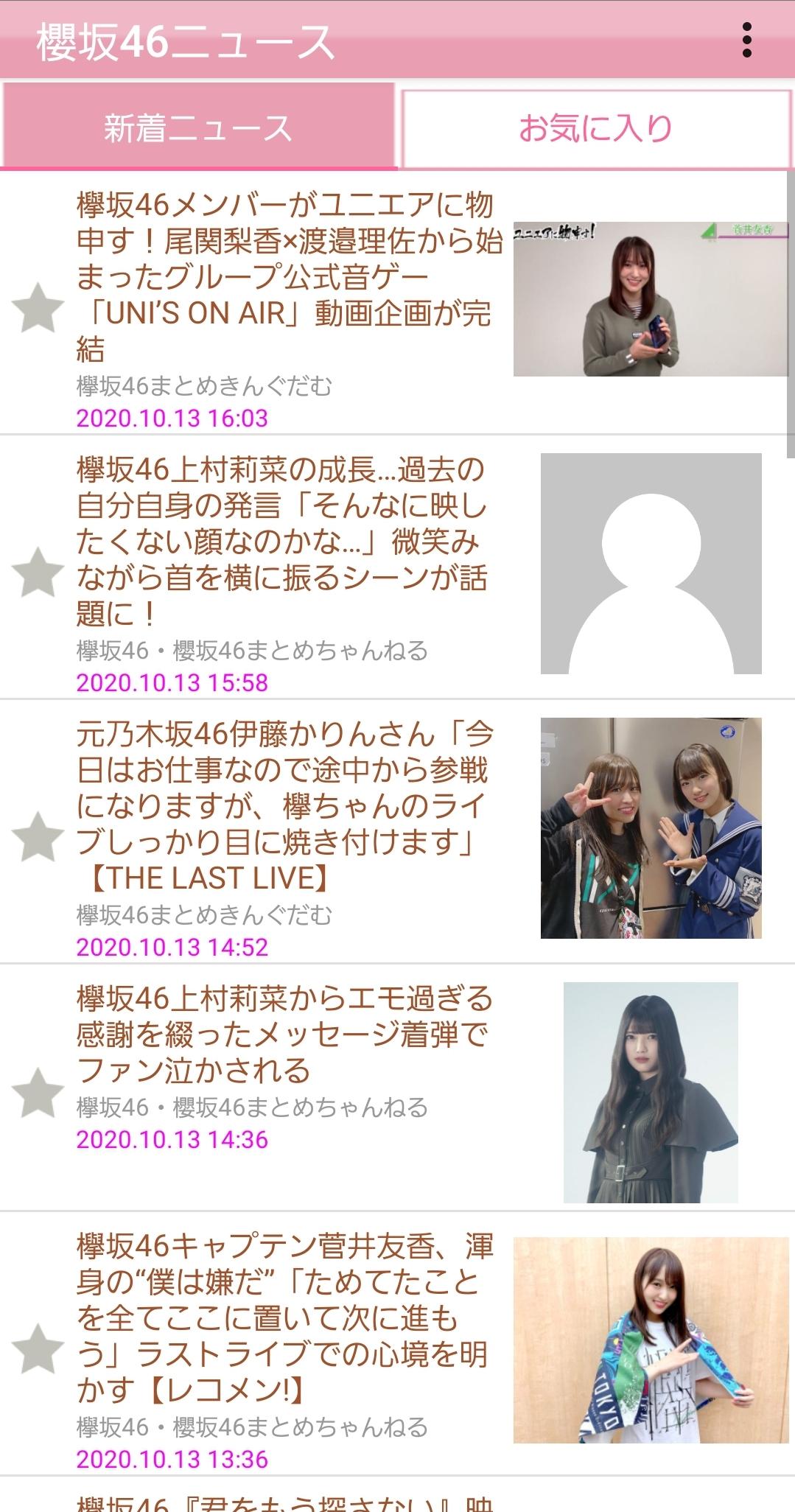Add the エモ過ぎる感謝 article to favorites
This screenshot has height=1512, width=795.
(38, 1093)
